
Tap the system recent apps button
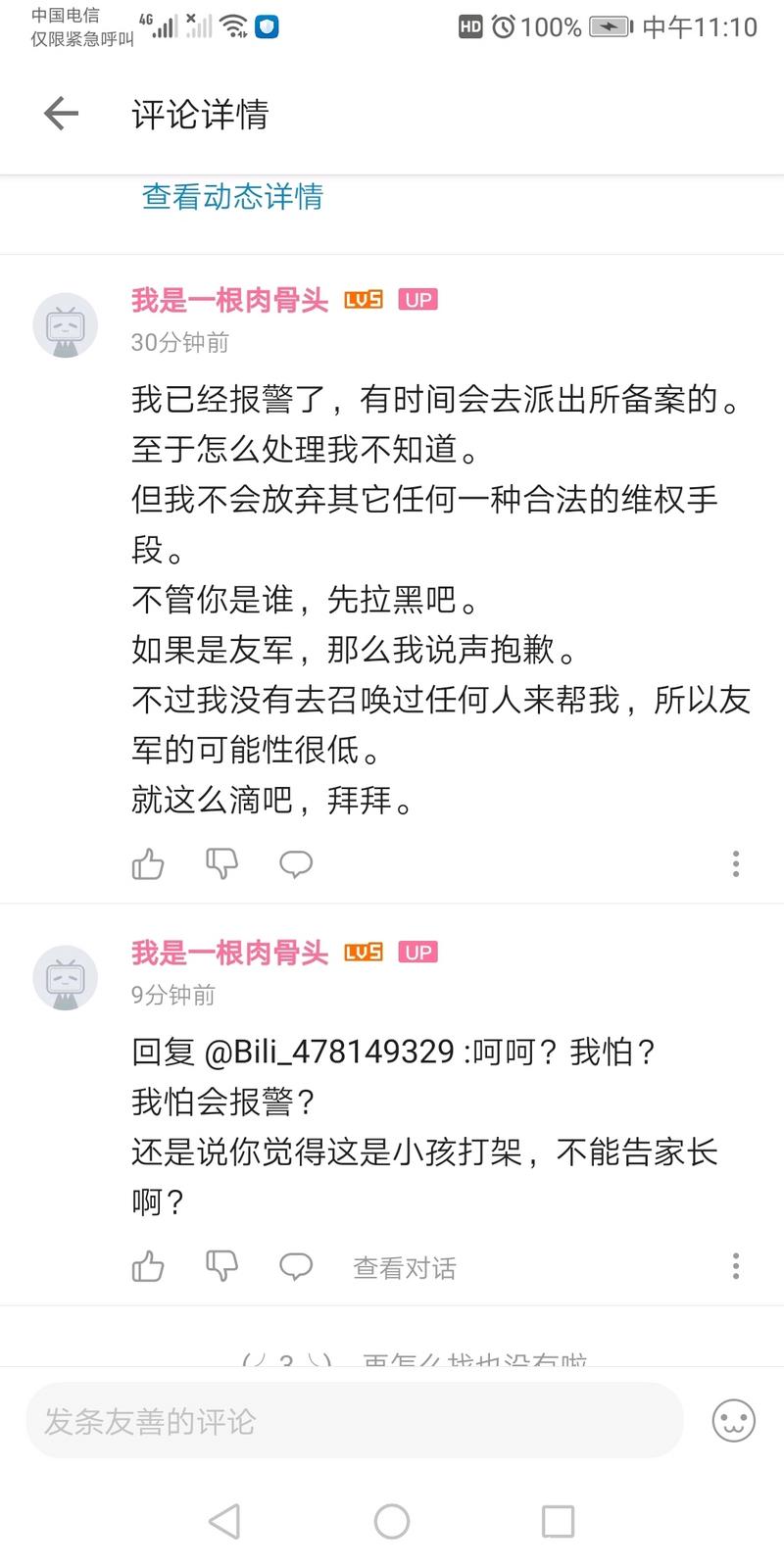558,1521
